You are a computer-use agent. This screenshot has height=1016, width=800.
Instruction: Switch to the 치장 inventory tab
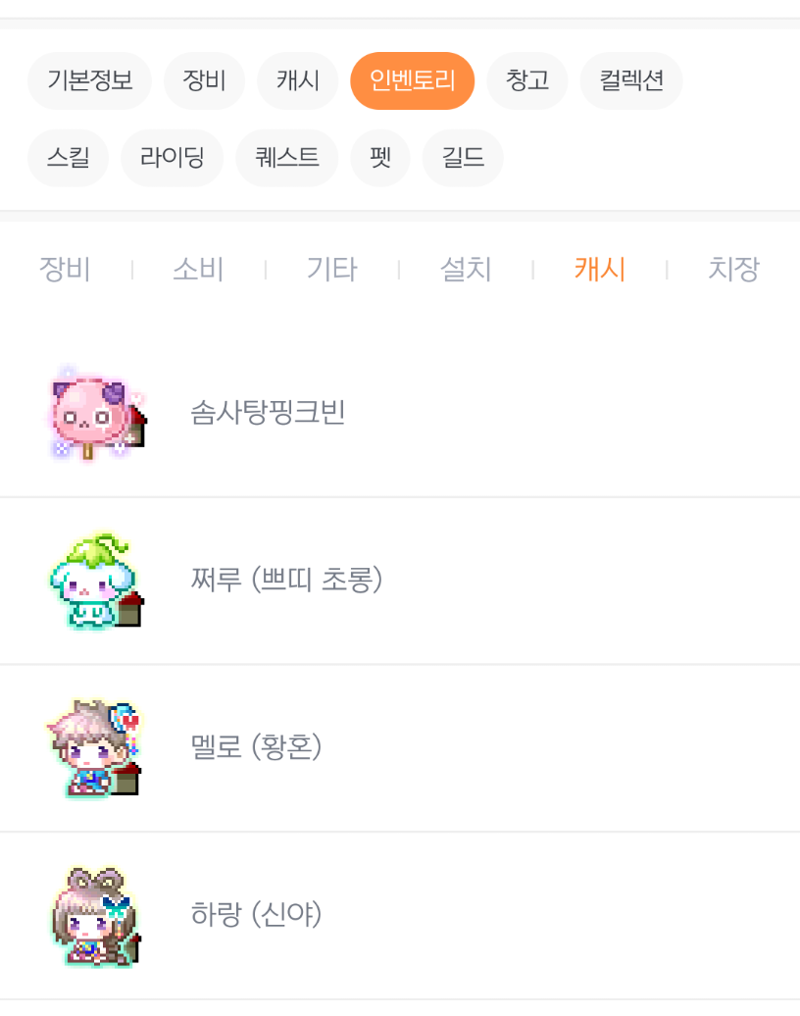pyautogui.click(x=734, y=269)
